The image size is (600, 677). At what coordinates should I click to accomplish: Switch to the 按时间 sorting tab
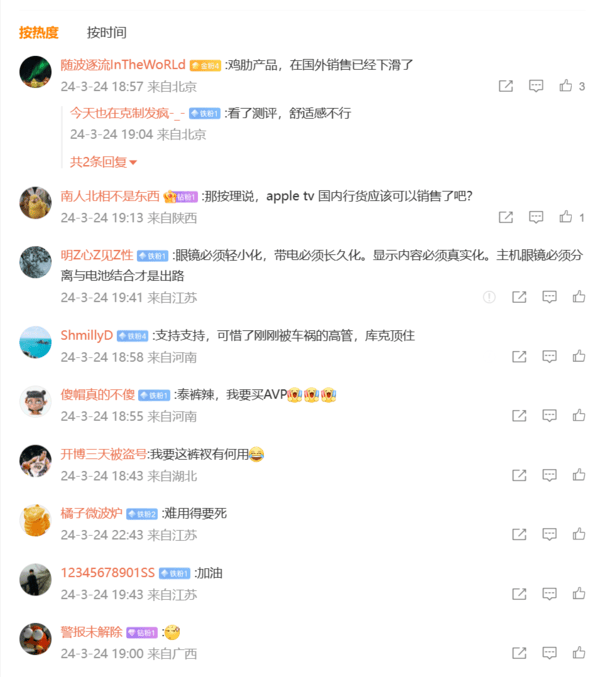click(x=107, y=33)
